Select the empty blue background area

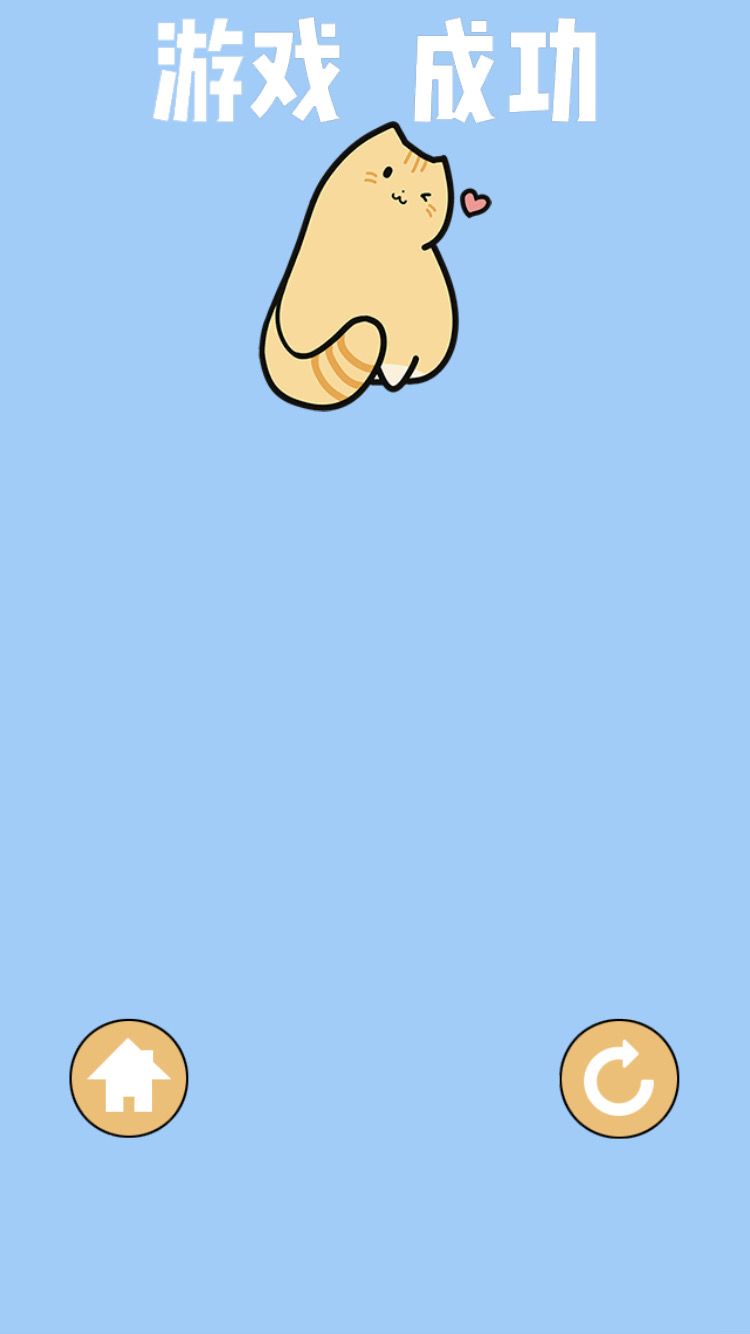(375, 700)
